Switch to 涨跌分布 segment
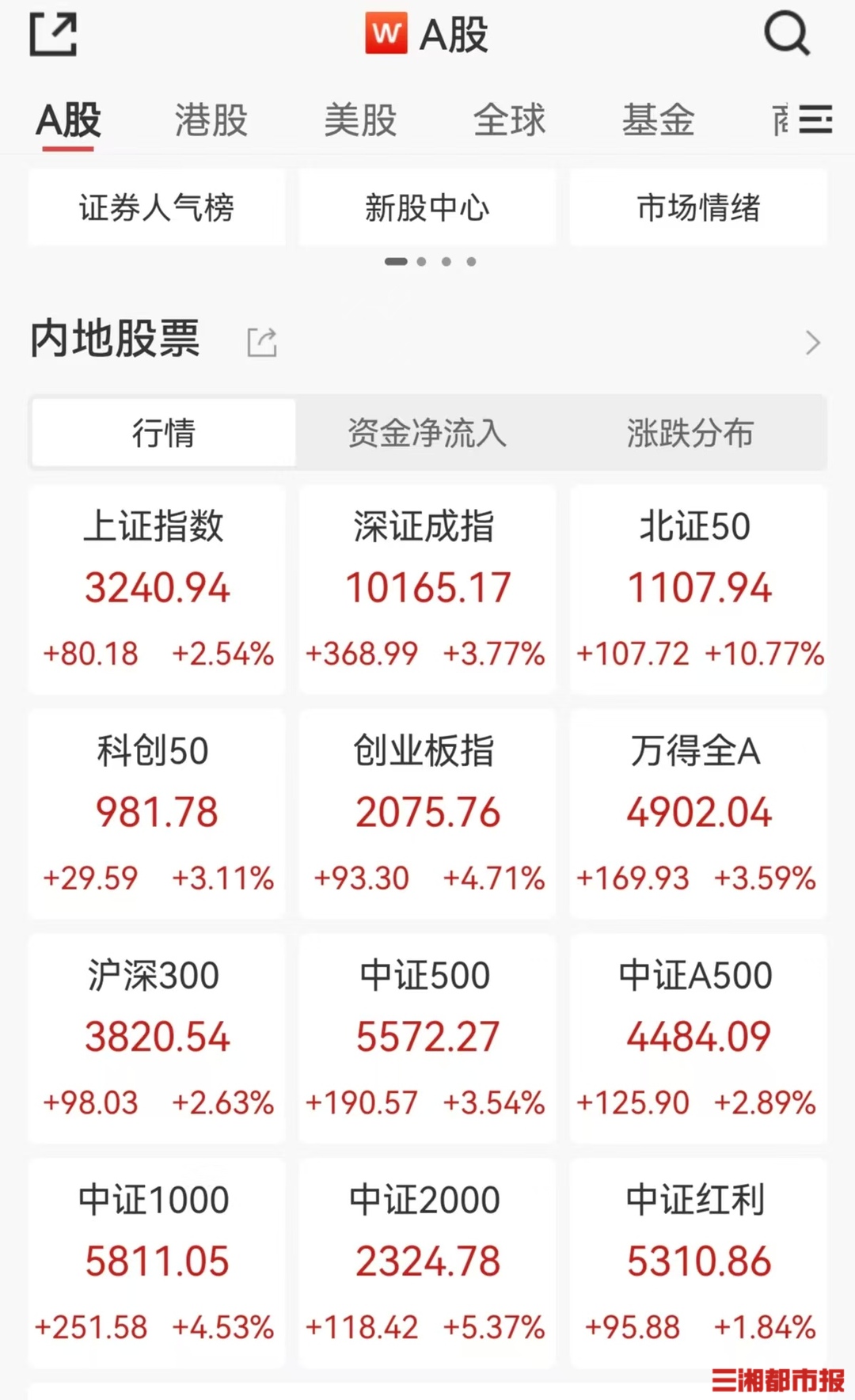Screen dimensions: 855x1400 coord(690,433)
